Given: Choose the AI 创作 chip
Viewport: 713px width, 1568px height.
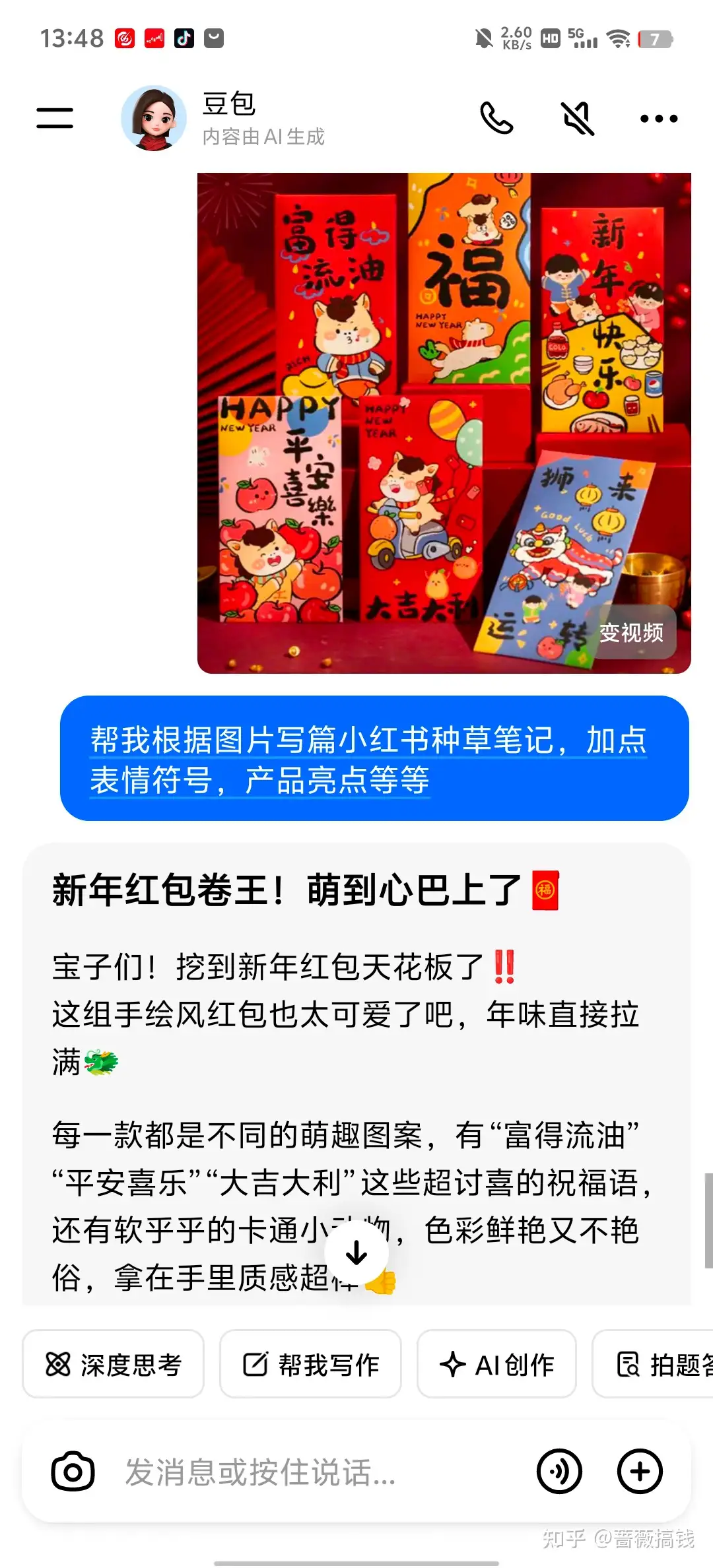Looking at the screenshot, I should (496, 1364).
